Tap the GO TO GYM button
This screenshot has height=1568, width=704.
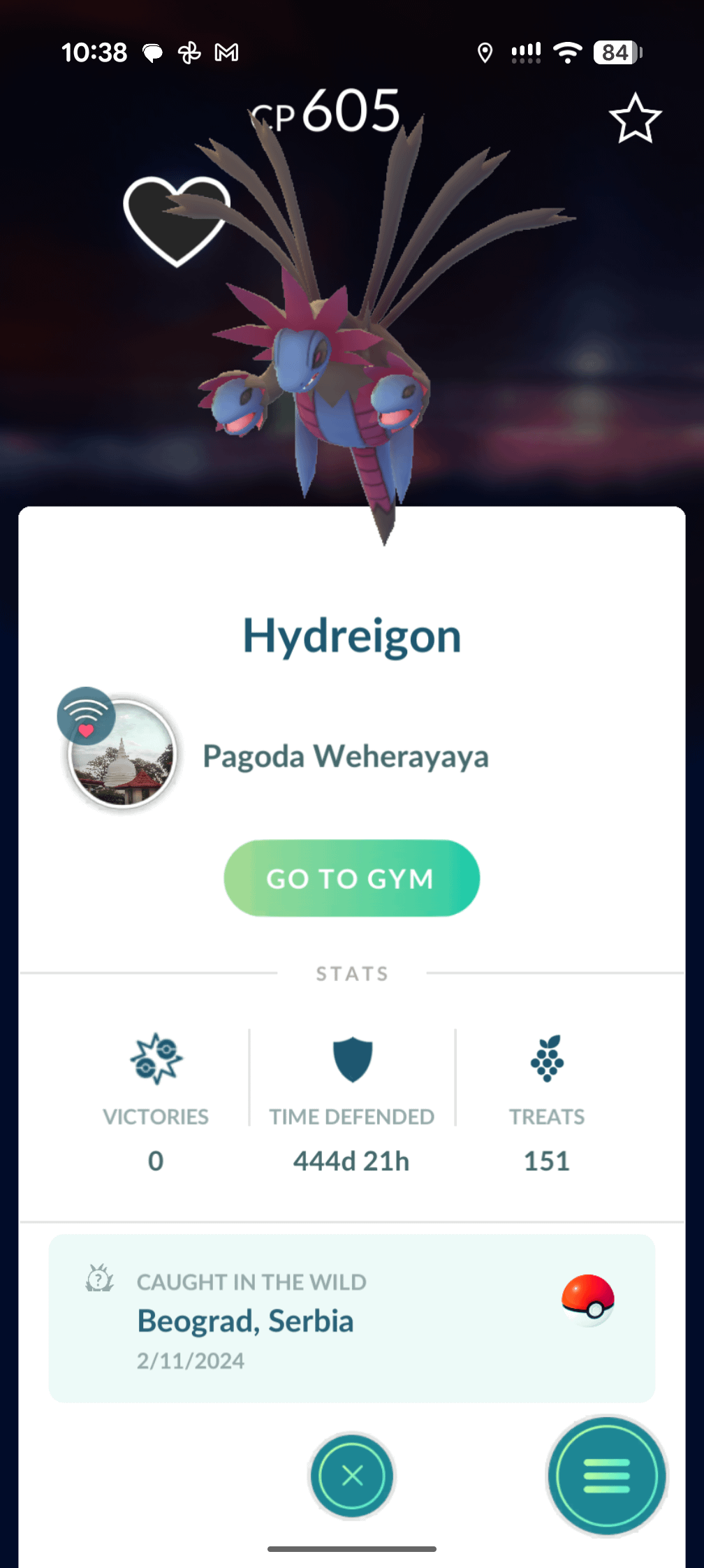click(x=351, y=878)
